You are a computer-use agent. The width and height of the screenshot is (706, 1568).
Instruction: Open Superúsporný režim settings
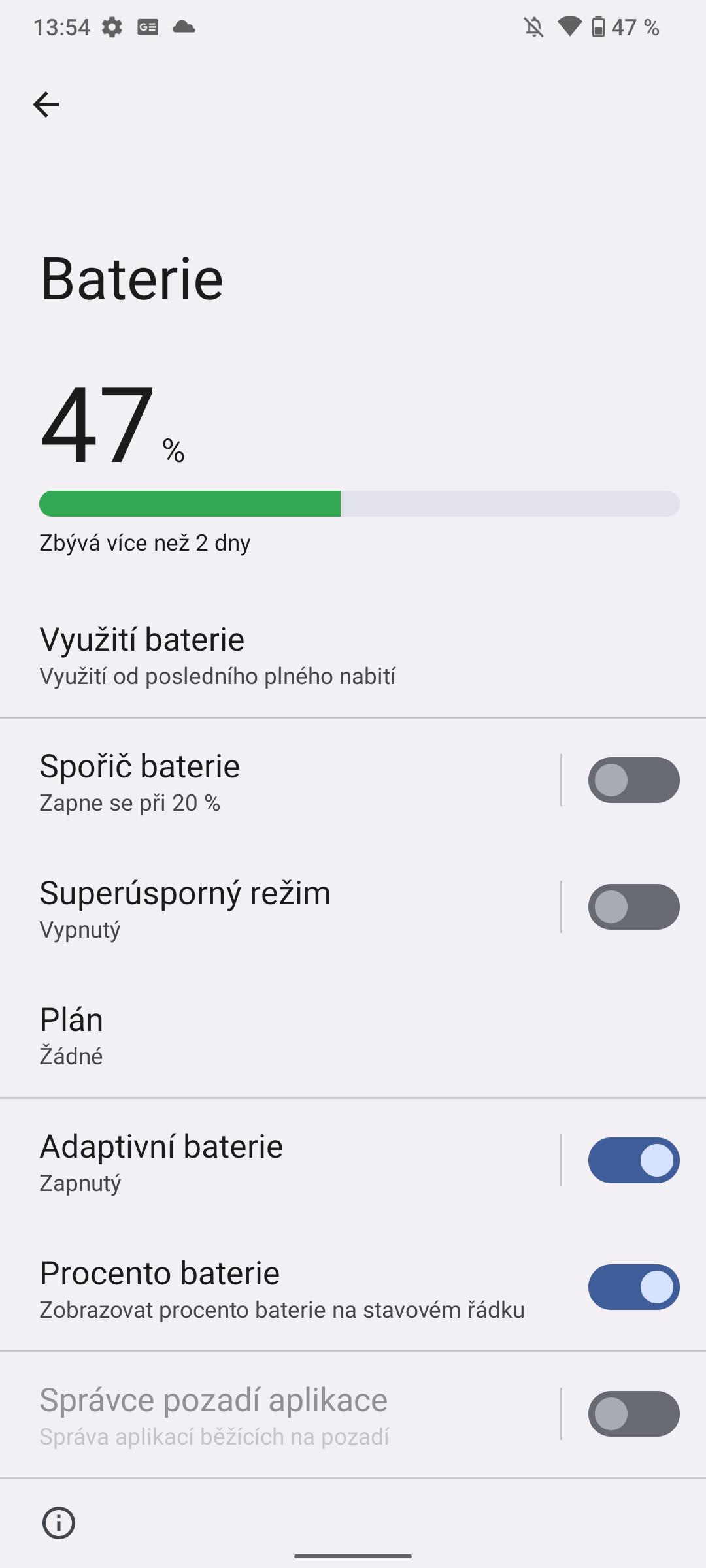280,907
